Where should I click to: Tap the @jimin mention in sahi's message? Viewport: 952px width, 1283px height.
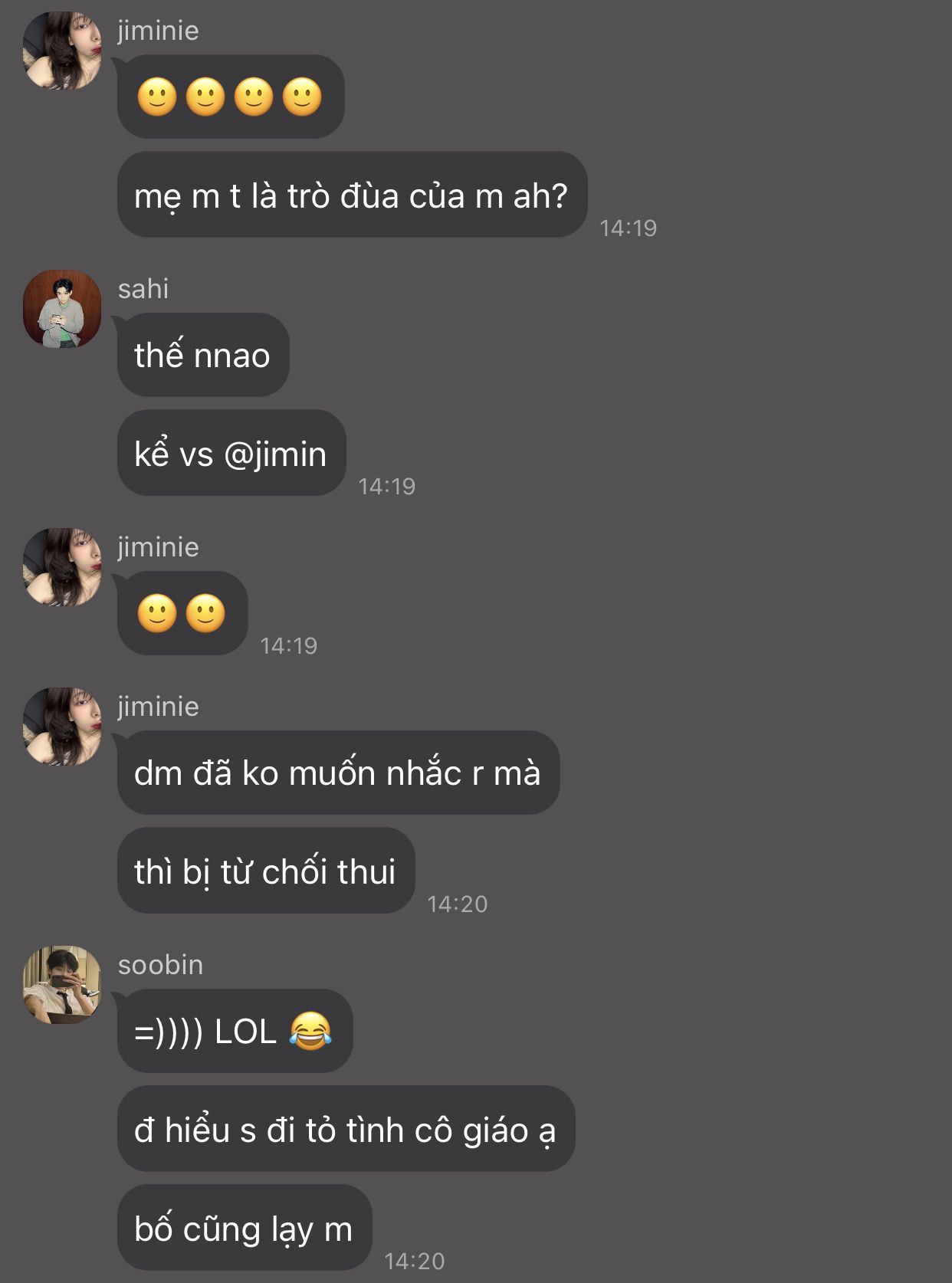pos(275,454)
